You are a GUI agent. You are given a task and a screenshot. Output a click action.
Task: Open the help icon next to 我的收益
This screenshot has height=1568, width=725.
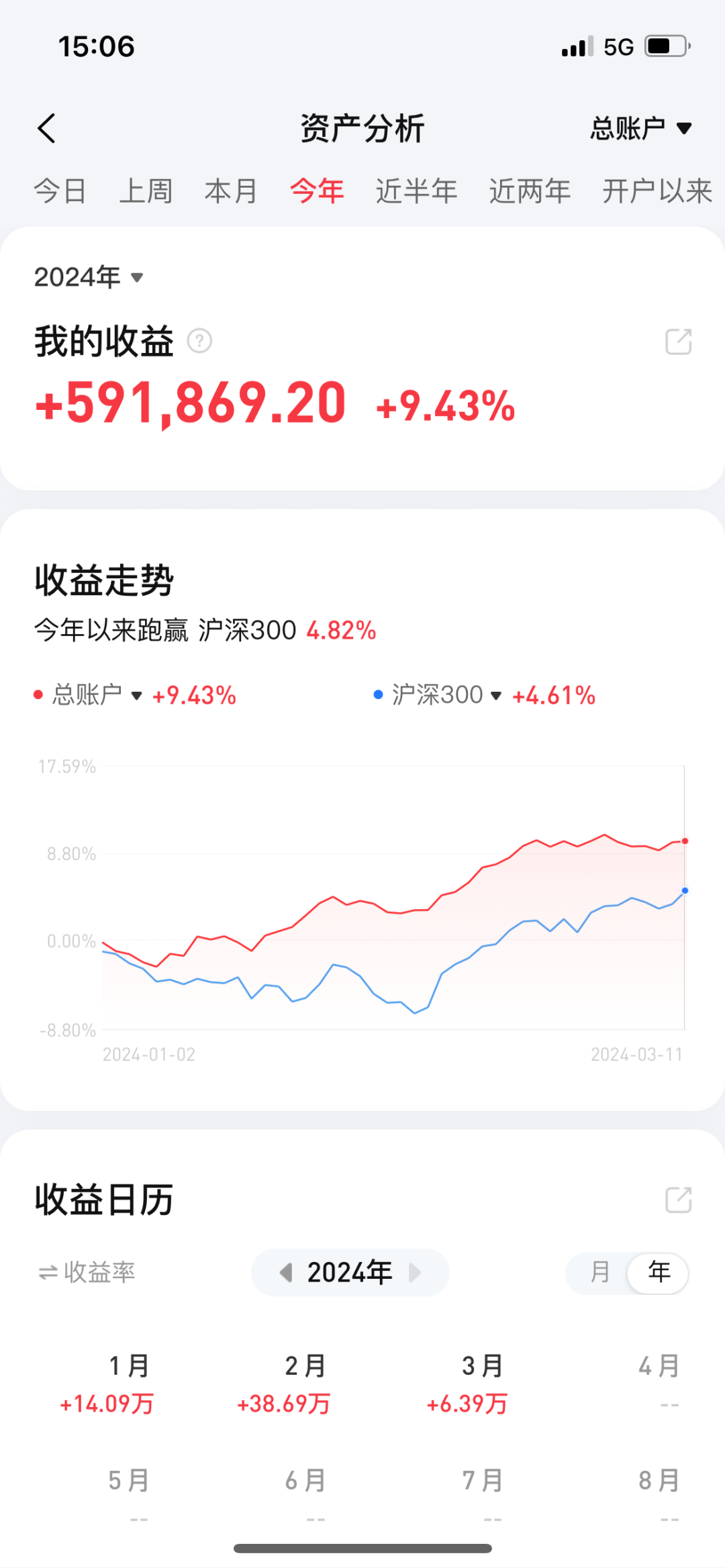[x=199, y=341]
